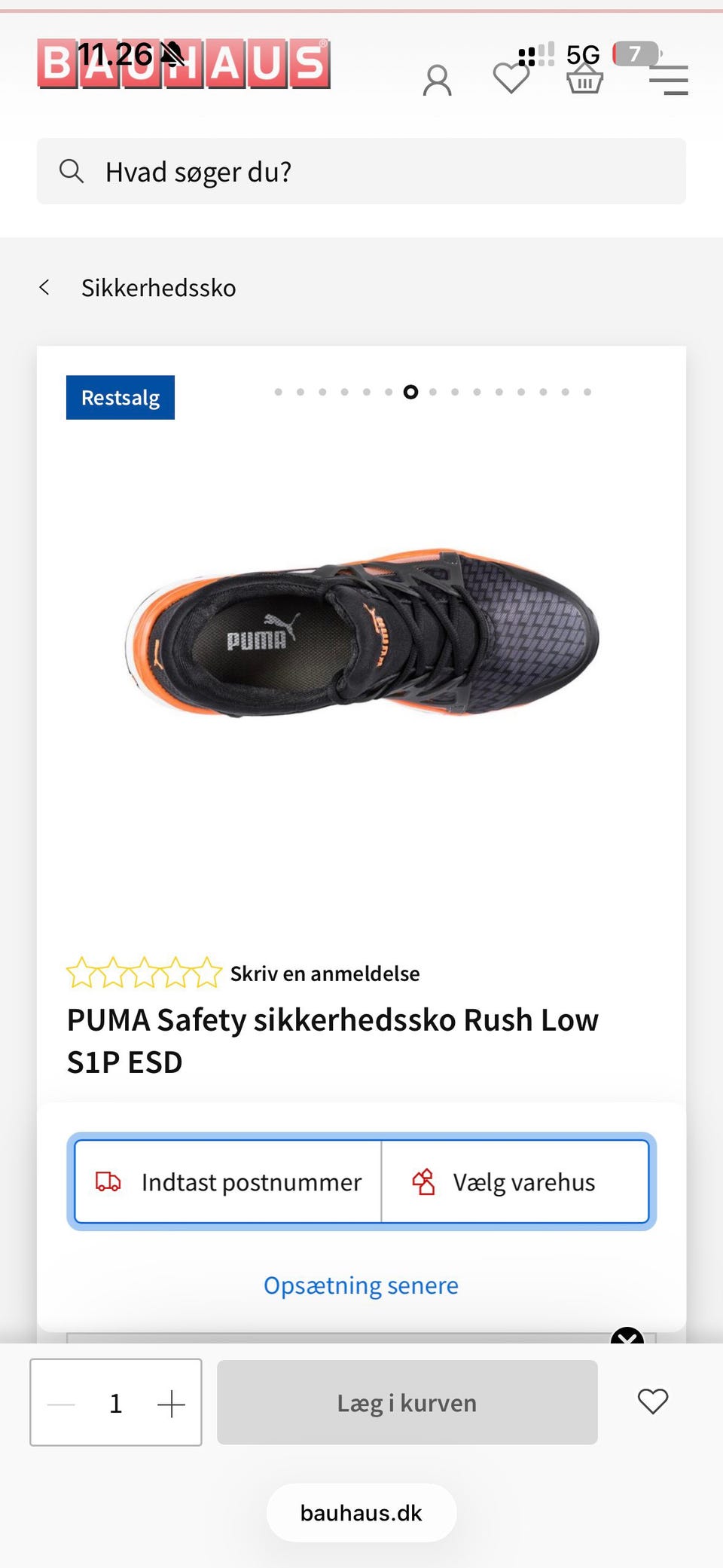This screenshot has height=1568, width=723.
Task: Open the hamburger menu
Action: point(669,80)
